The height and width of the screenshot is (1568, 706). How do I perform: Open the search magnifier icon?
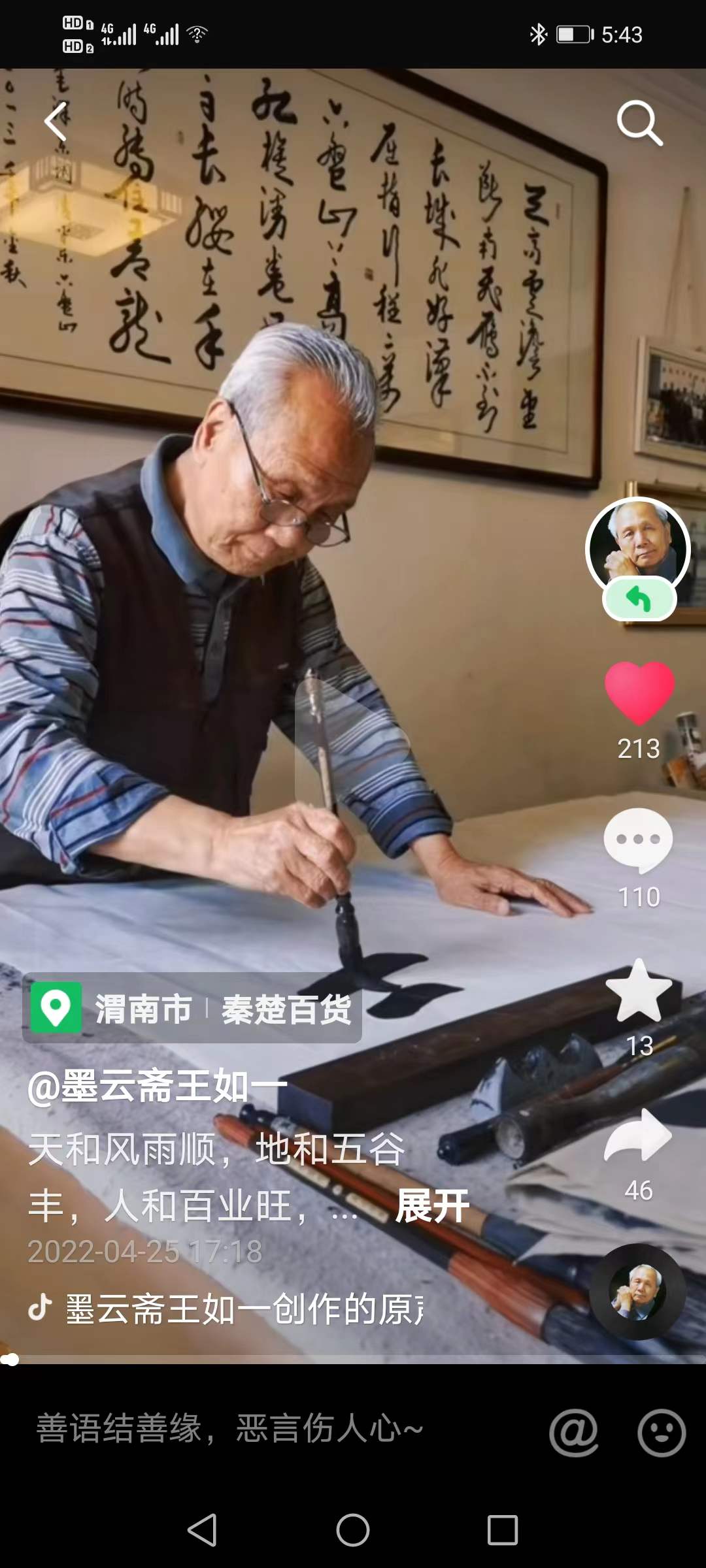point(639,123)
